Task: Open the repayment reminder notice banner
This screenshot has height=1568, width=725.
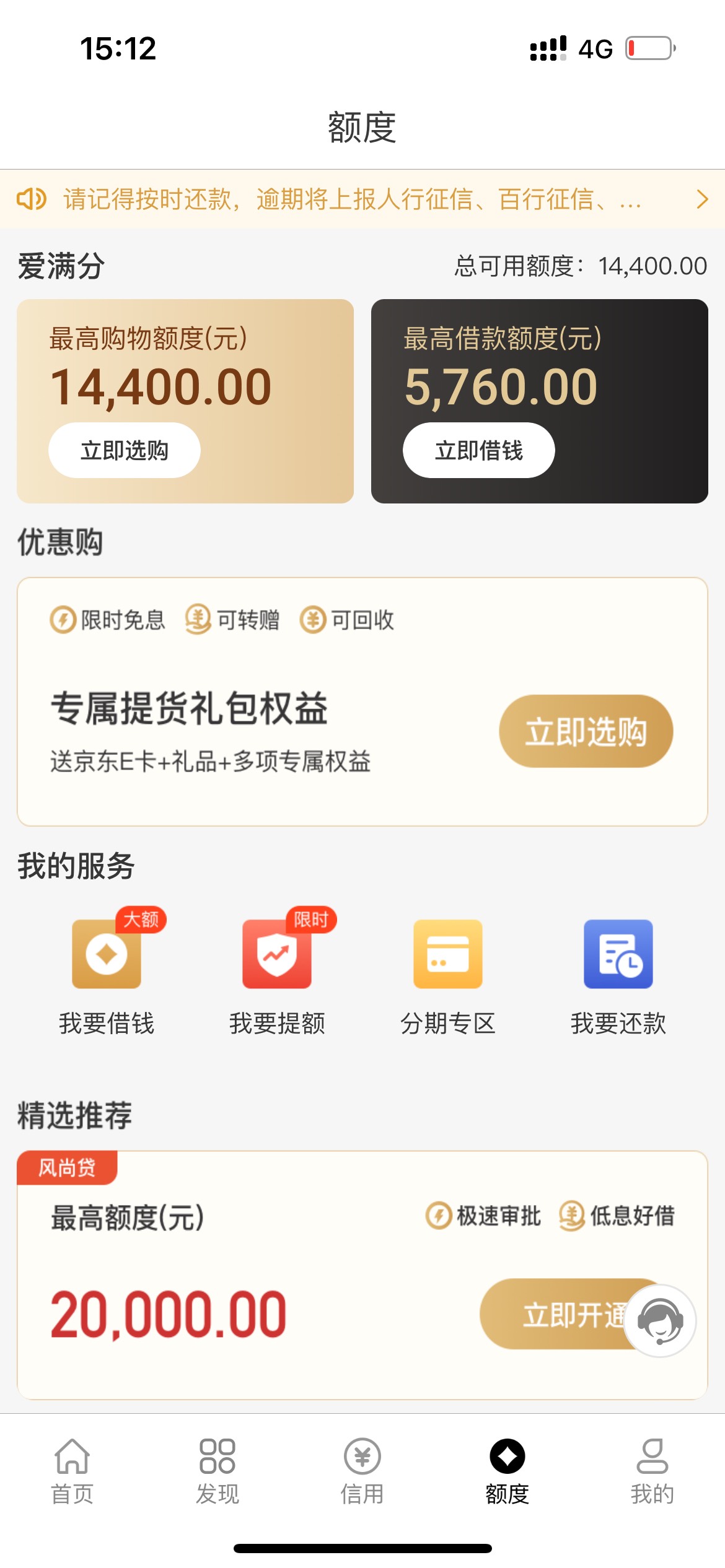Action: click(x=362, y=199)
